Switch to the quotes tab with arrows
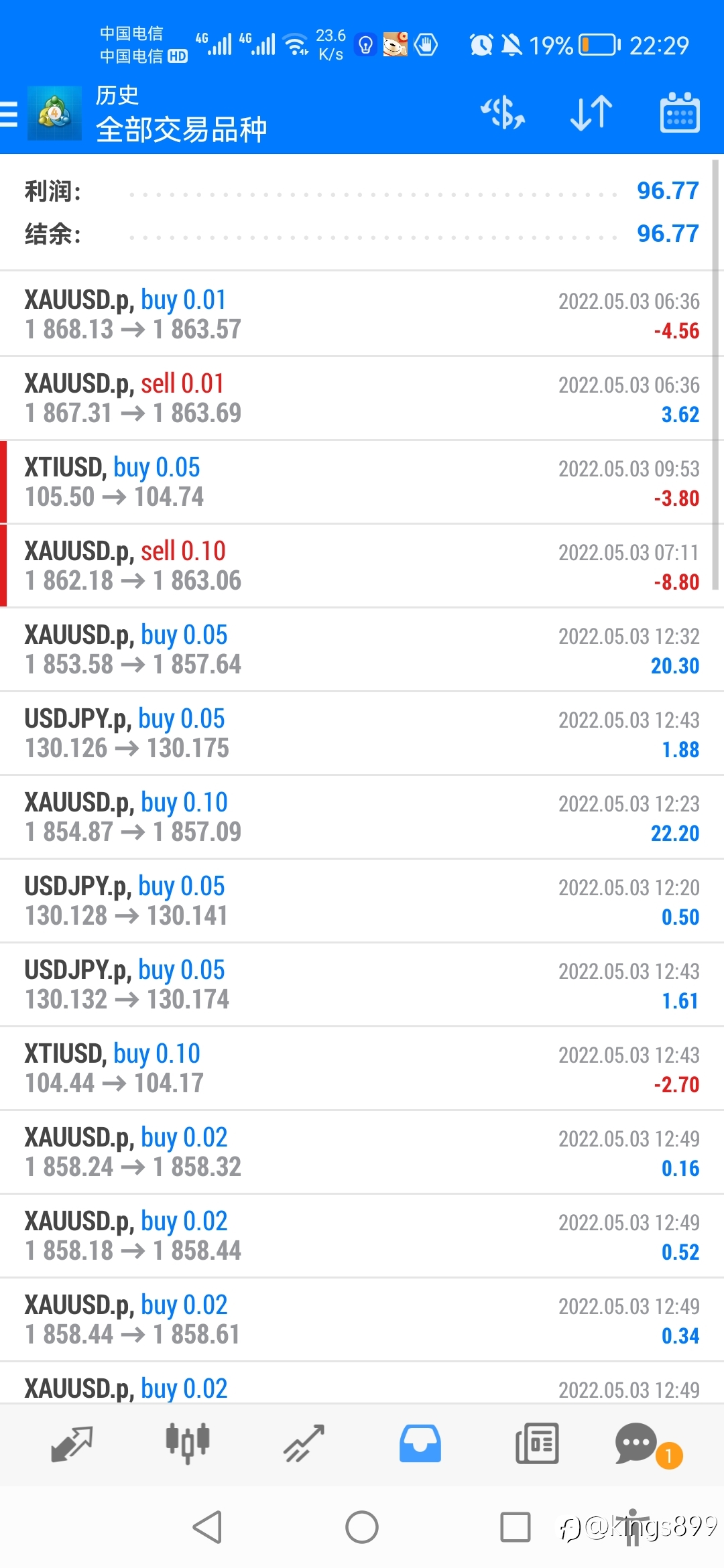 coord(72,1443)
